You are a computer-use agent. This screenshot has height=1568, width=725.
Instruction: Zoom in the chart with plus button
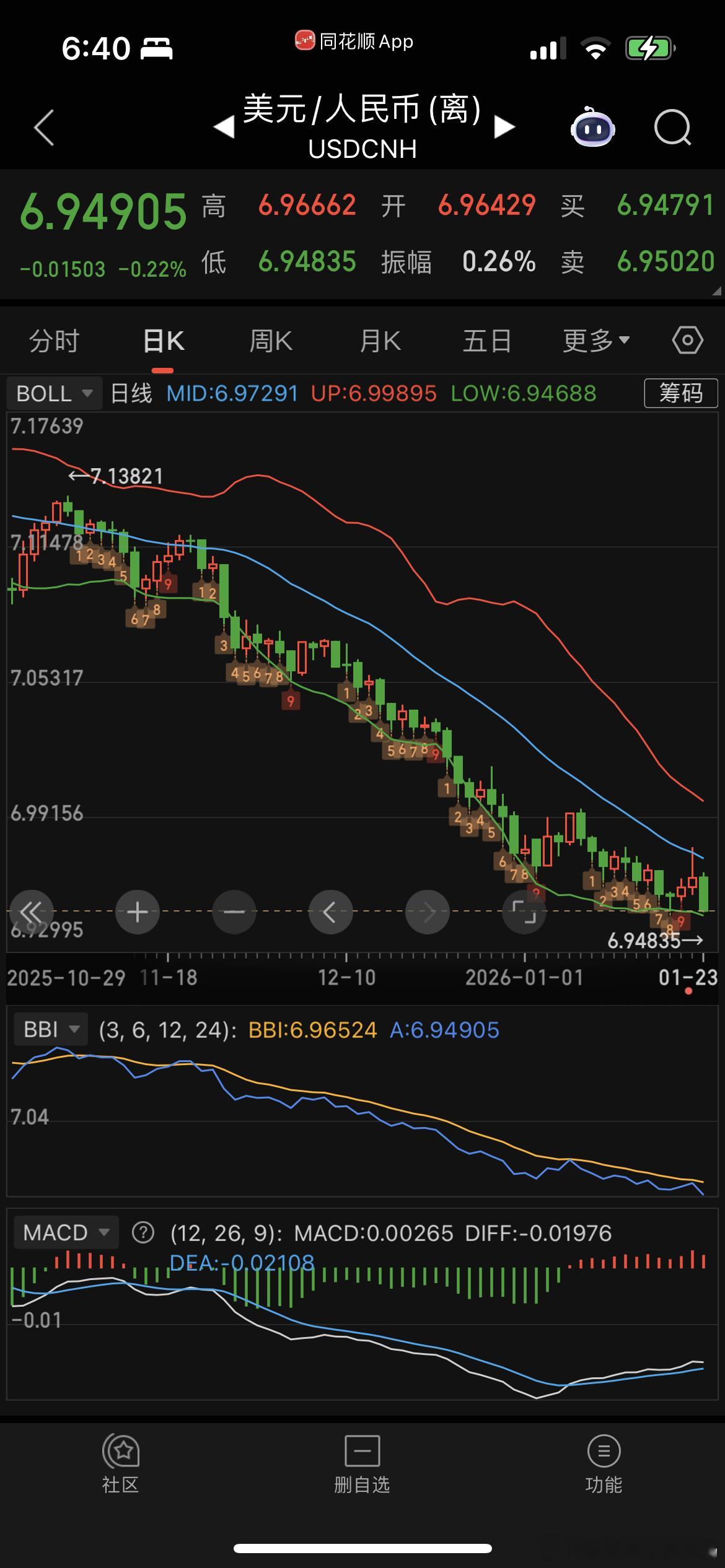pyautogui.click(x=138, y=912)
